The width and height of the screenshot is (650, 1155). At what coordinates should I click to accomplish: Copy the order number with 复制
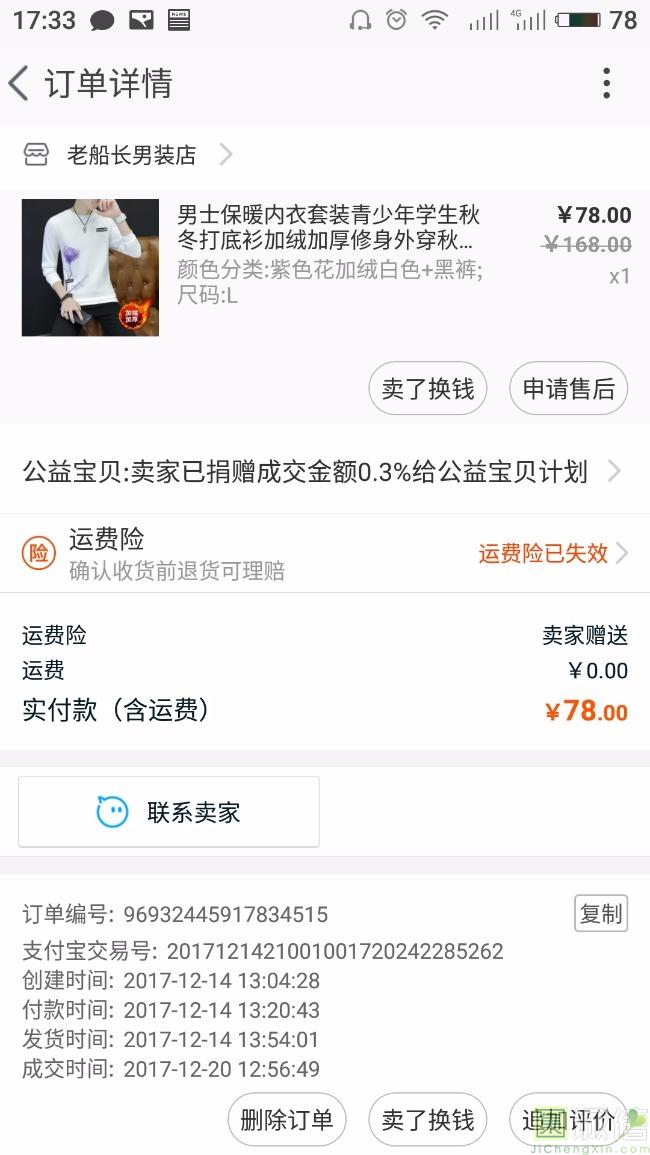[x=601, y=913]
